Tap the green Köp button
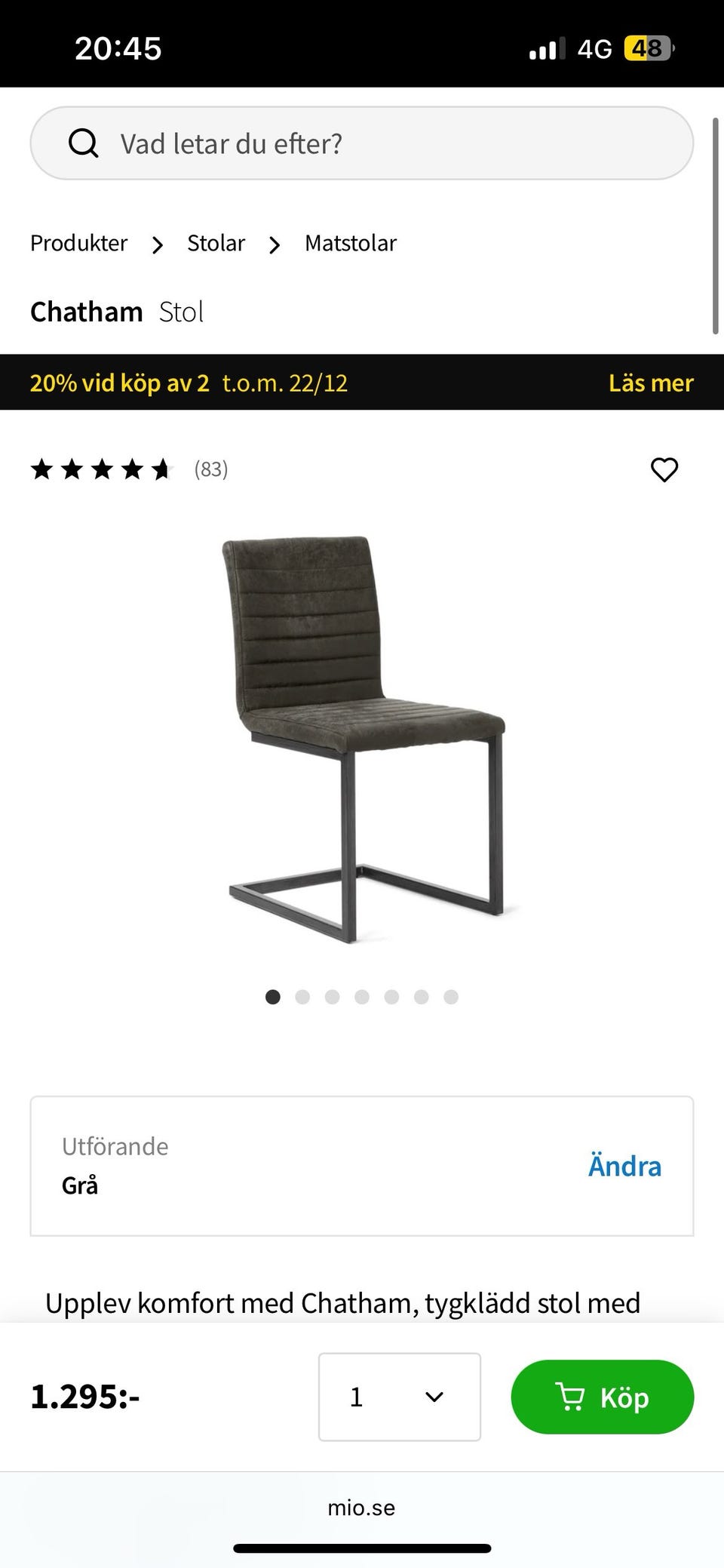 pos(602,1397)
